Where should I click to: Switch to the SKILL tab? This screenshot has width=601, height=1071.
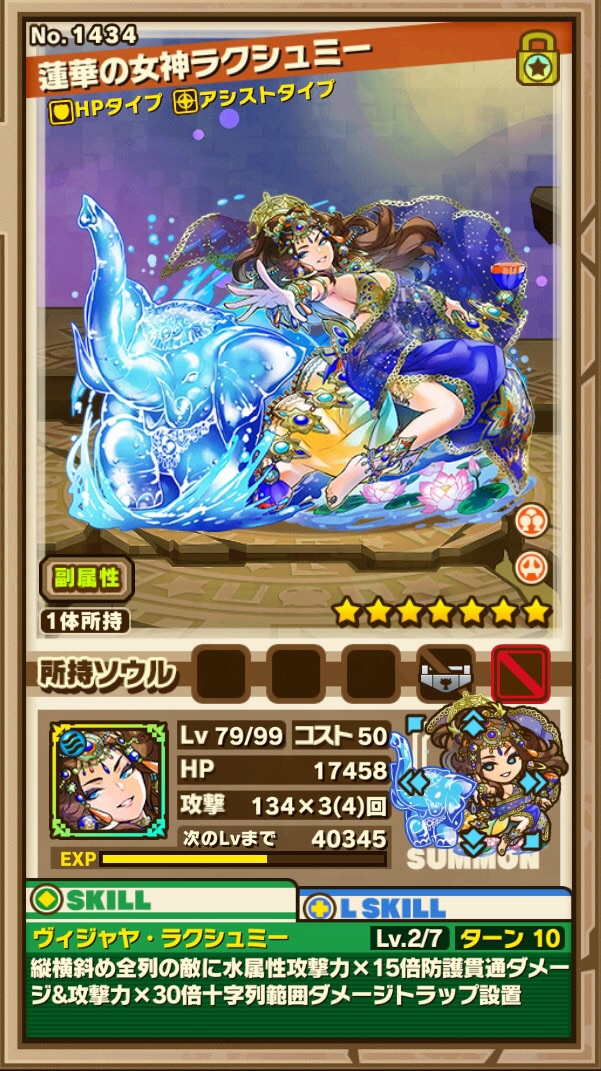[160, 899]
